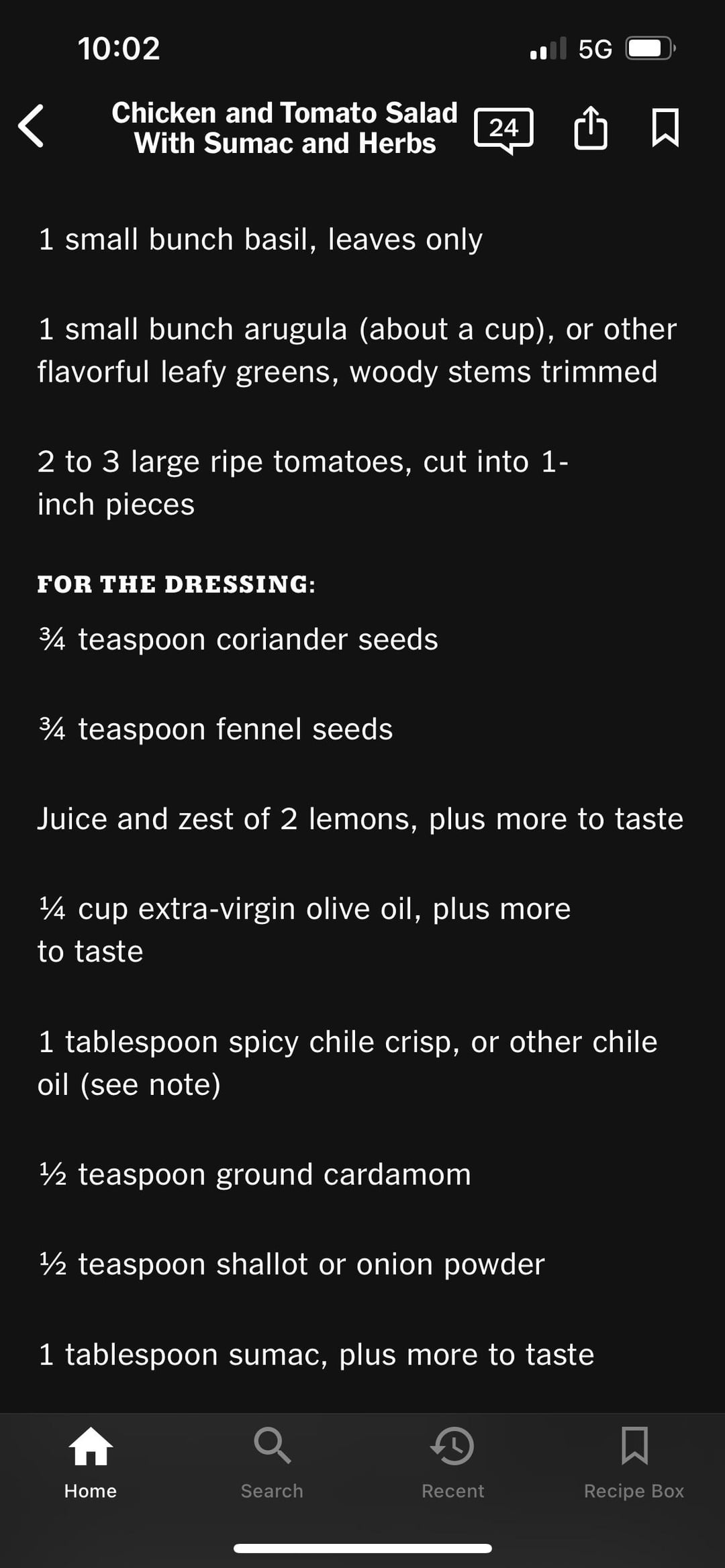
Task: Switch to the Home tab
Action: click(x=91, y=1463)
